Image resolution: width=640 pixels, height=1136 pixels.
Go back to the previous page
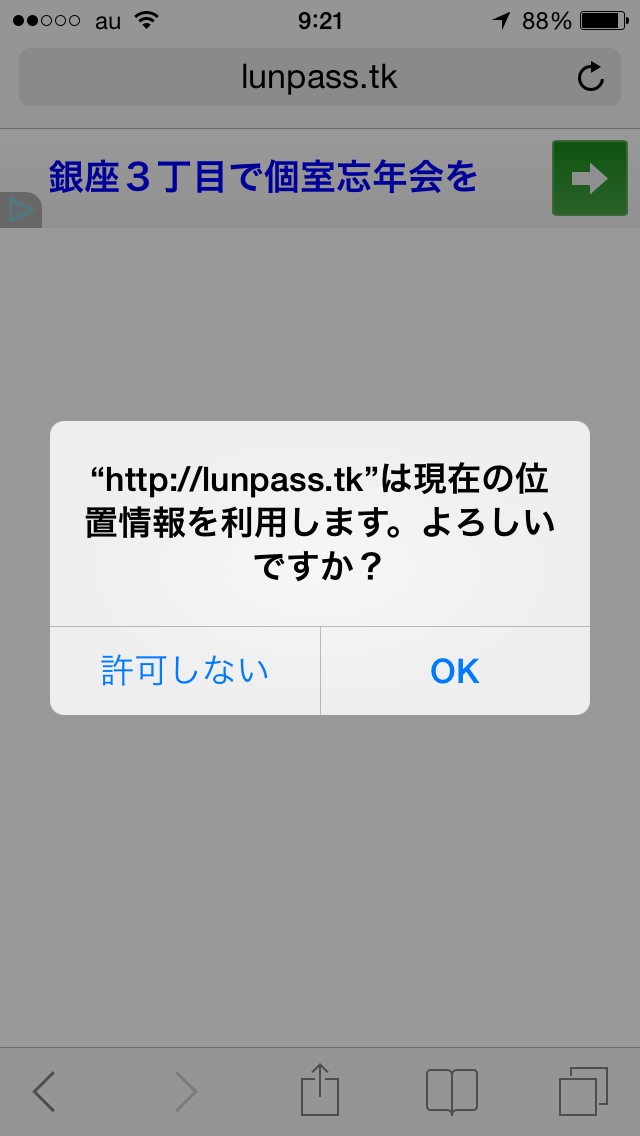tap(44, 1091)
